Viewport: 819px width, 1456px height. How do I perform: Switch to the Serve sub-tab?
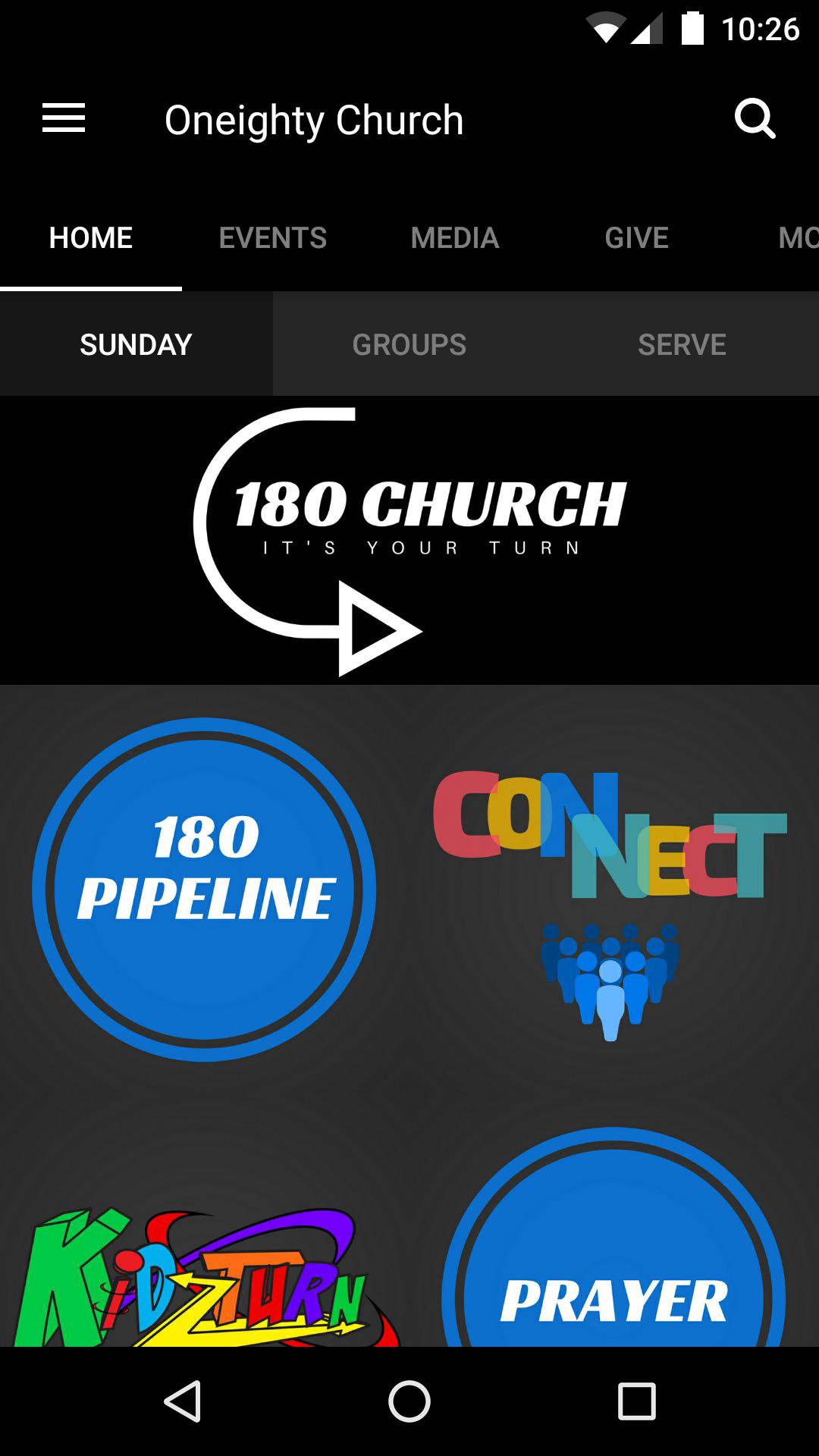pos(682,345)
